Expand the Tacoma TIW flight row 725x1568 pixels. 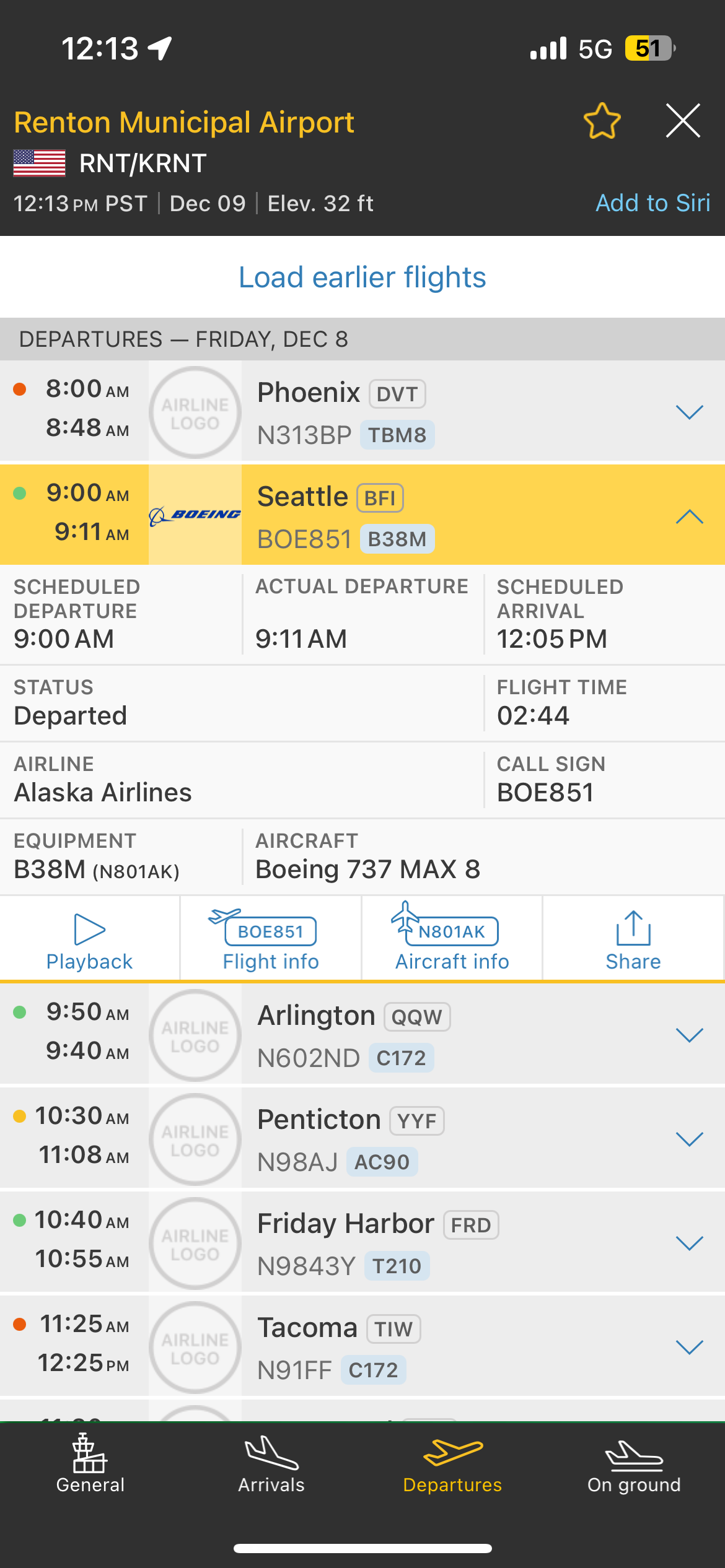(689, 1348)
